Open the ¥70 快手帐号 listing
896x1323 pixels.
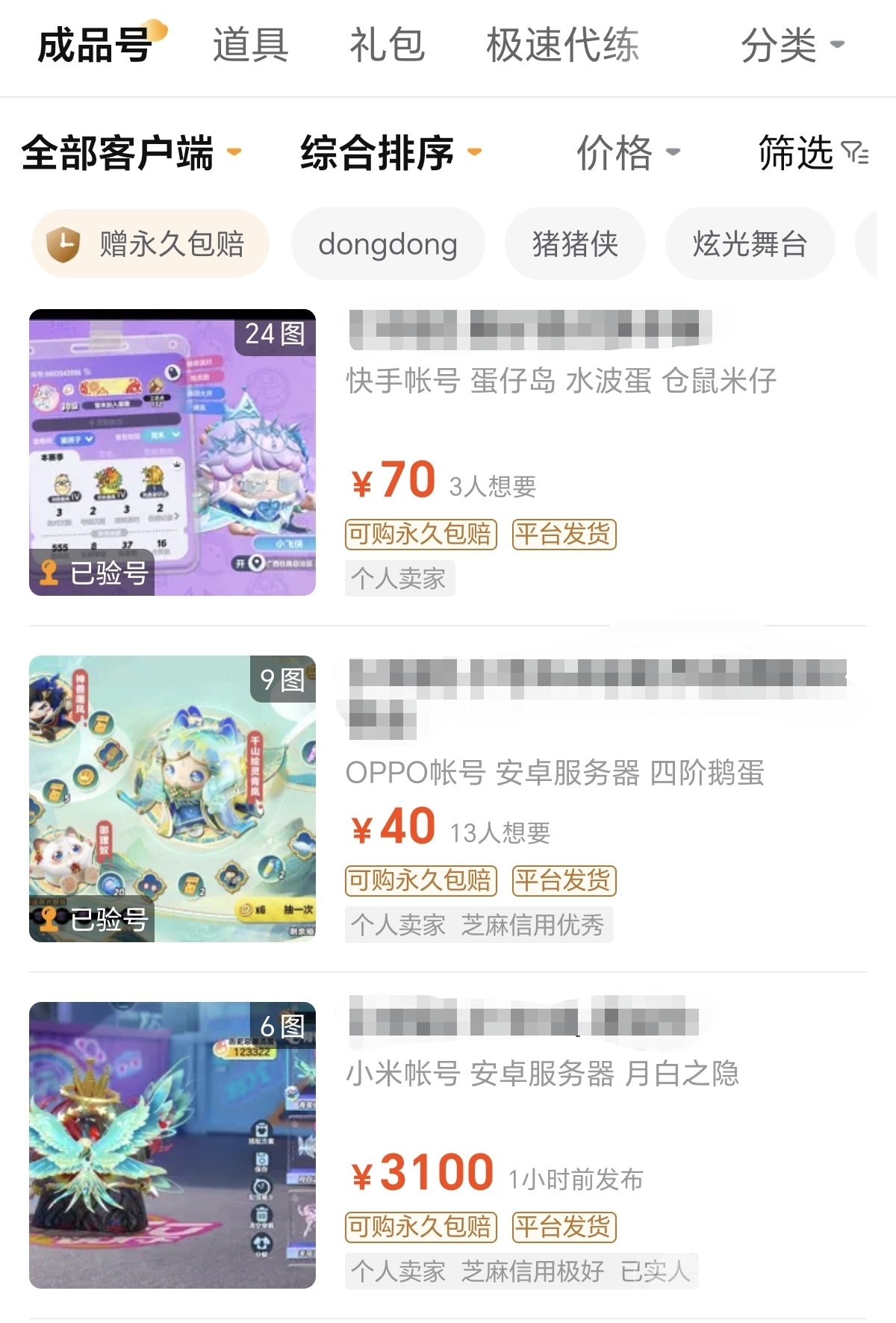pos(560,381)
